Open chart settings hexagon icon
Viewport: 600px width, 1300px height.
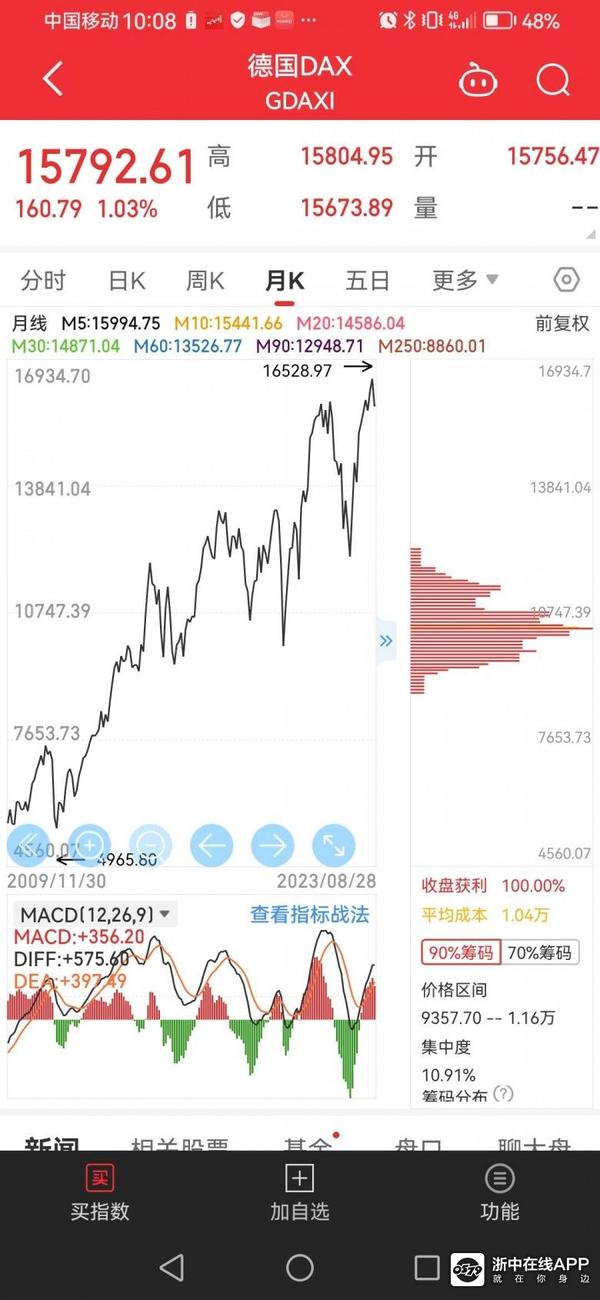tap(566, 280)
